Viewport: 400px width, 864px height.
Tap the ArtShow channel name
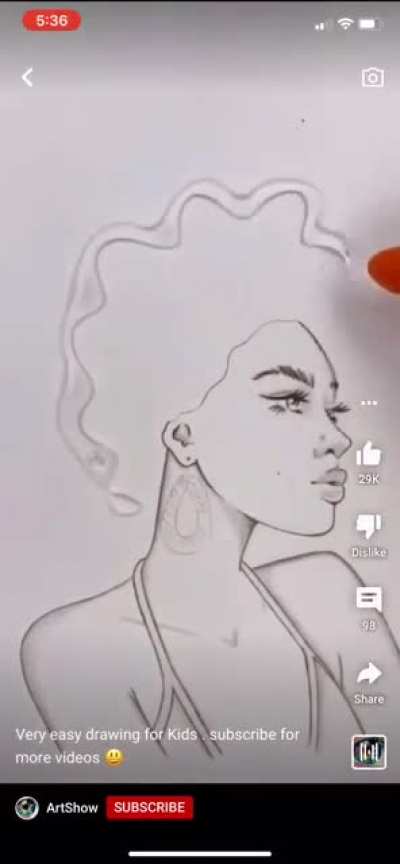pyautogui.click(x=72, y=808)
